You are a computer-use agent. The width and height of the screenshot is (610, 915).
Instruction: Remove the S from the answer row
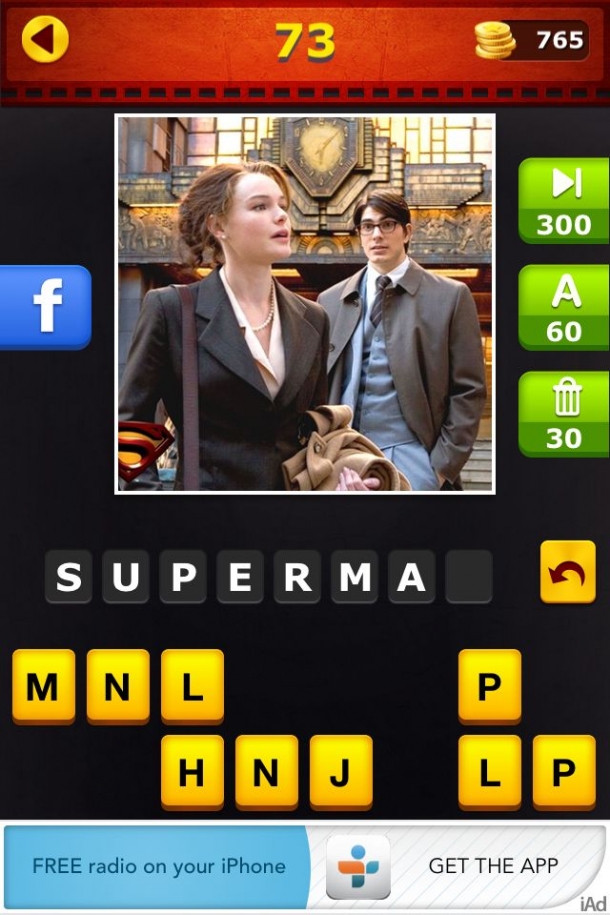(68, 577)
